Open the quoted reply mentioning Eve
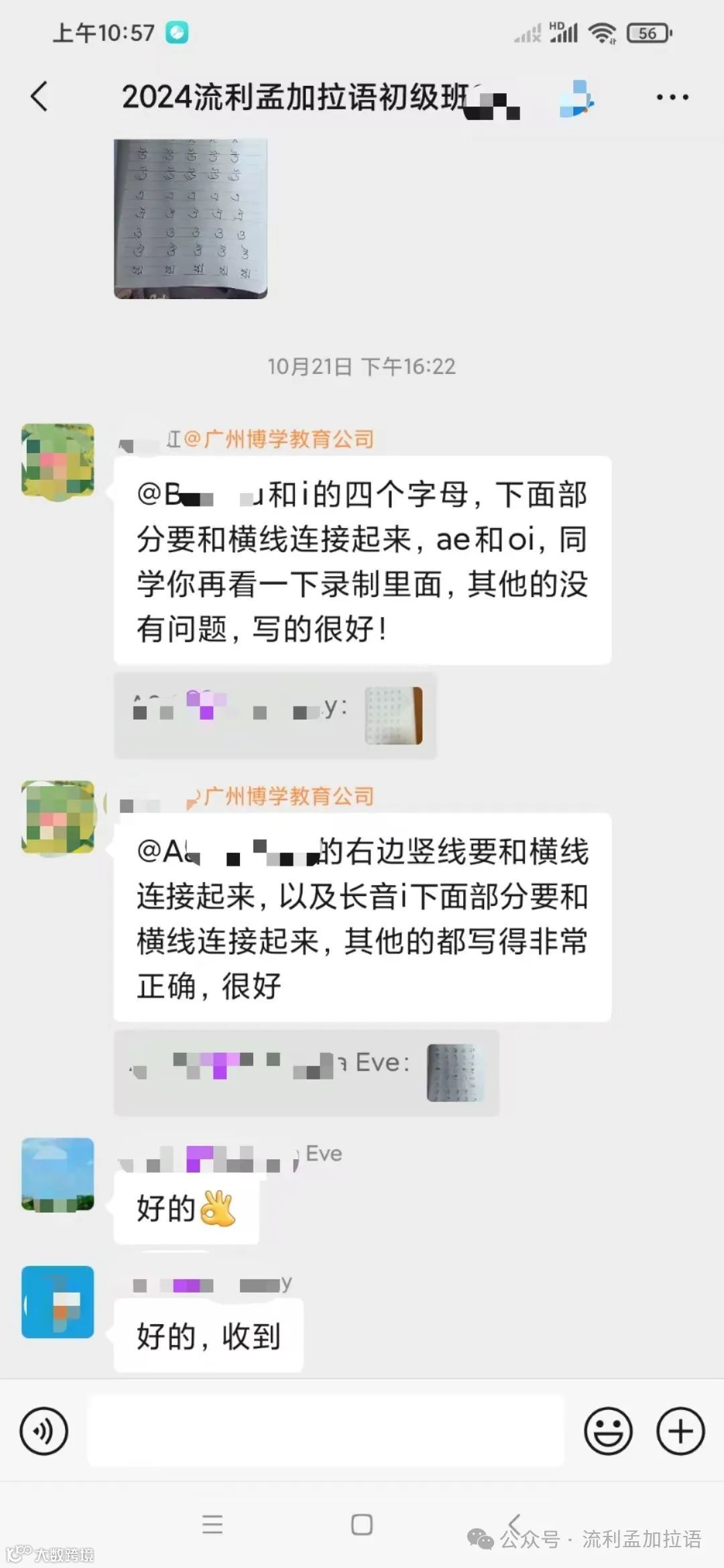 click(x=306, y=1070)
